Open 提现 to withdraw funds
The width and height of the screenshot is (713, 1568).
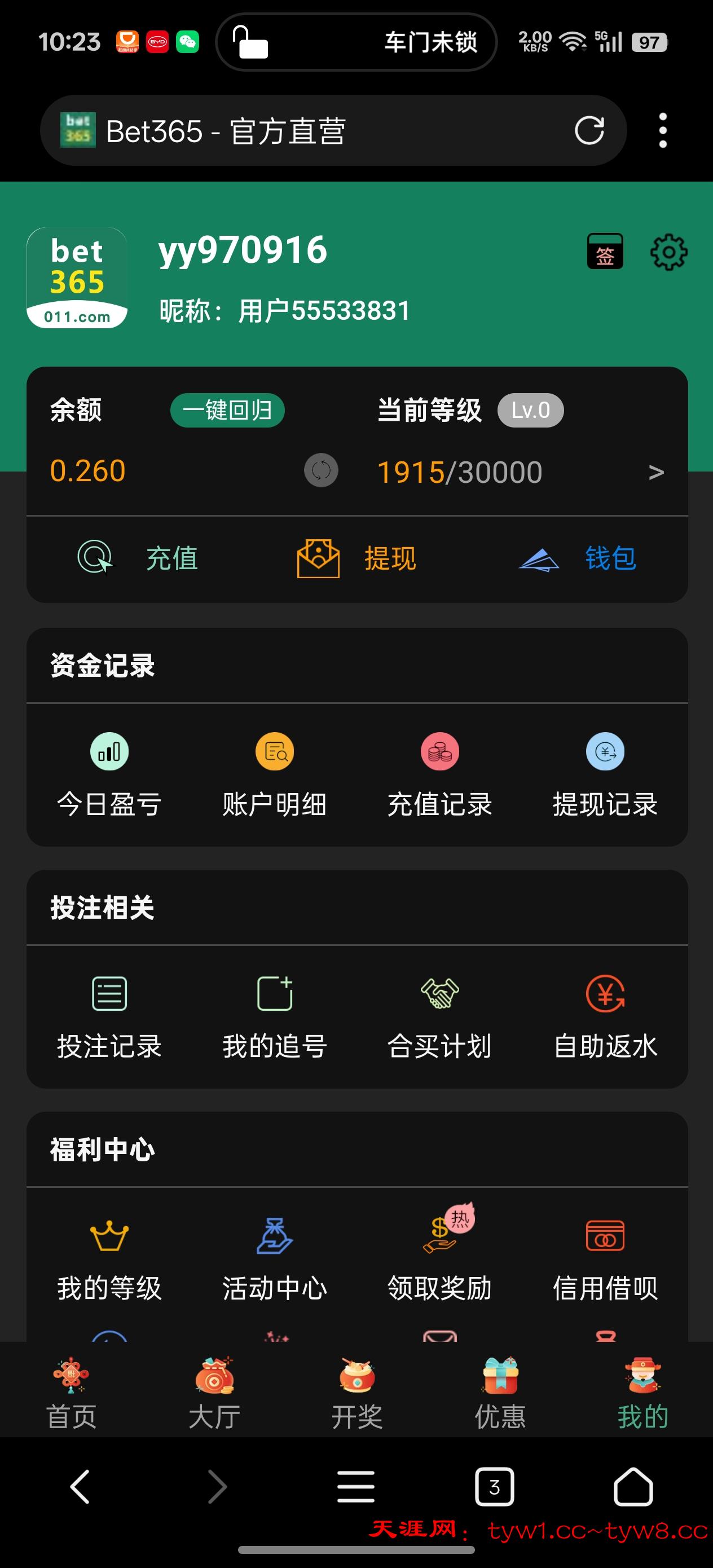(357, 558)
